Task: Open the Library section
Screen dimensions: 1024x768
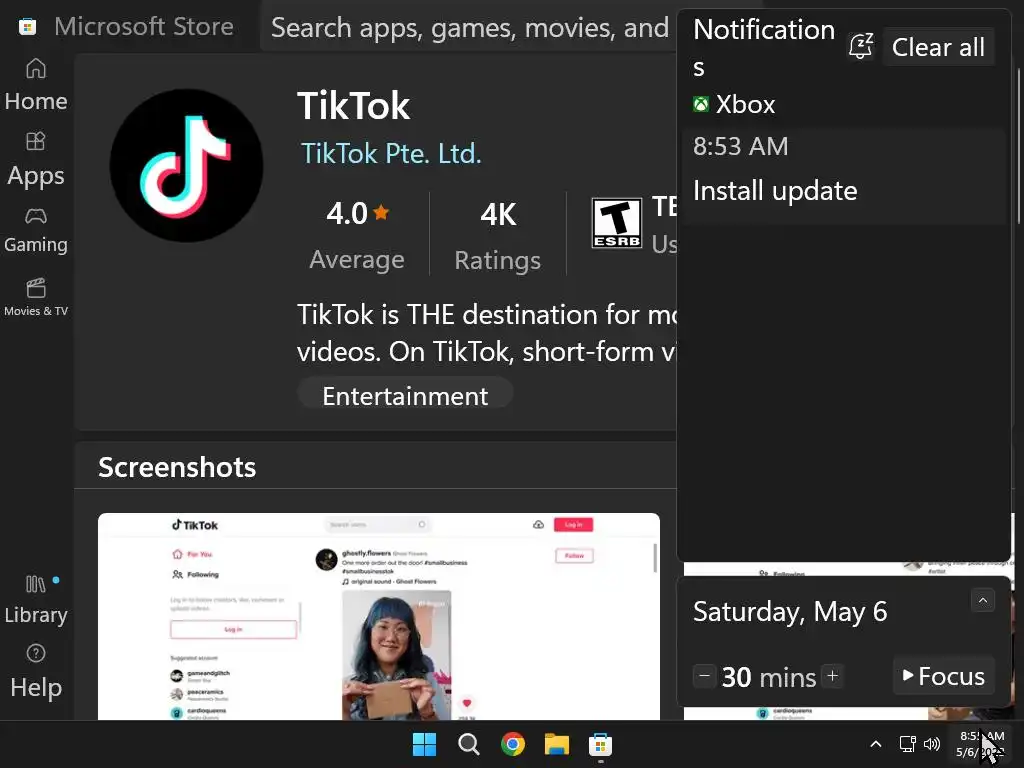Action: tap(36, 598)
